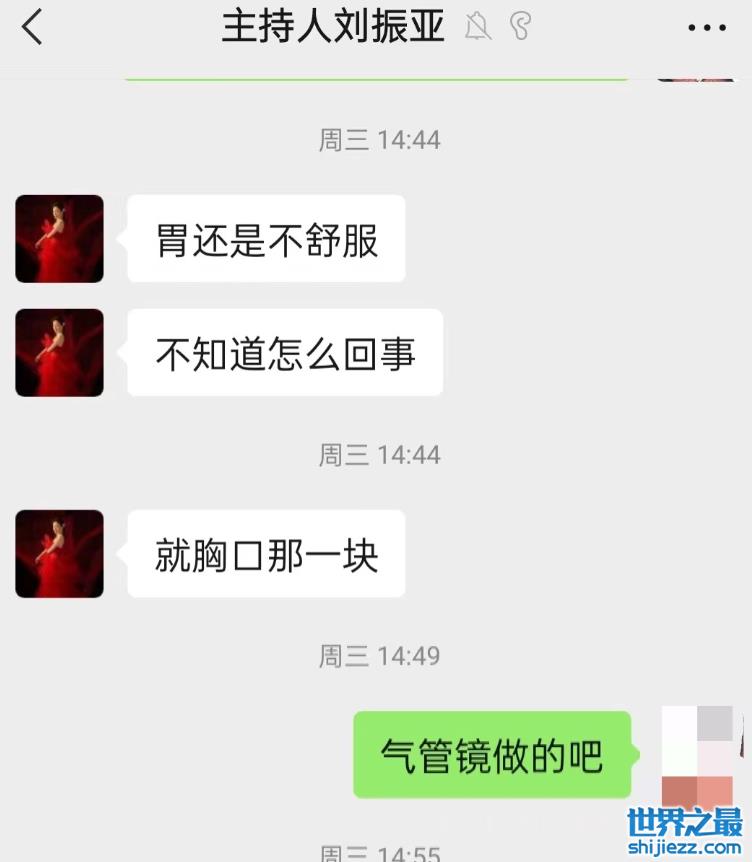Tap the contact's avatar next to 胃还是不舒服
The image size is (752, 862).
(x=60, y=239)
